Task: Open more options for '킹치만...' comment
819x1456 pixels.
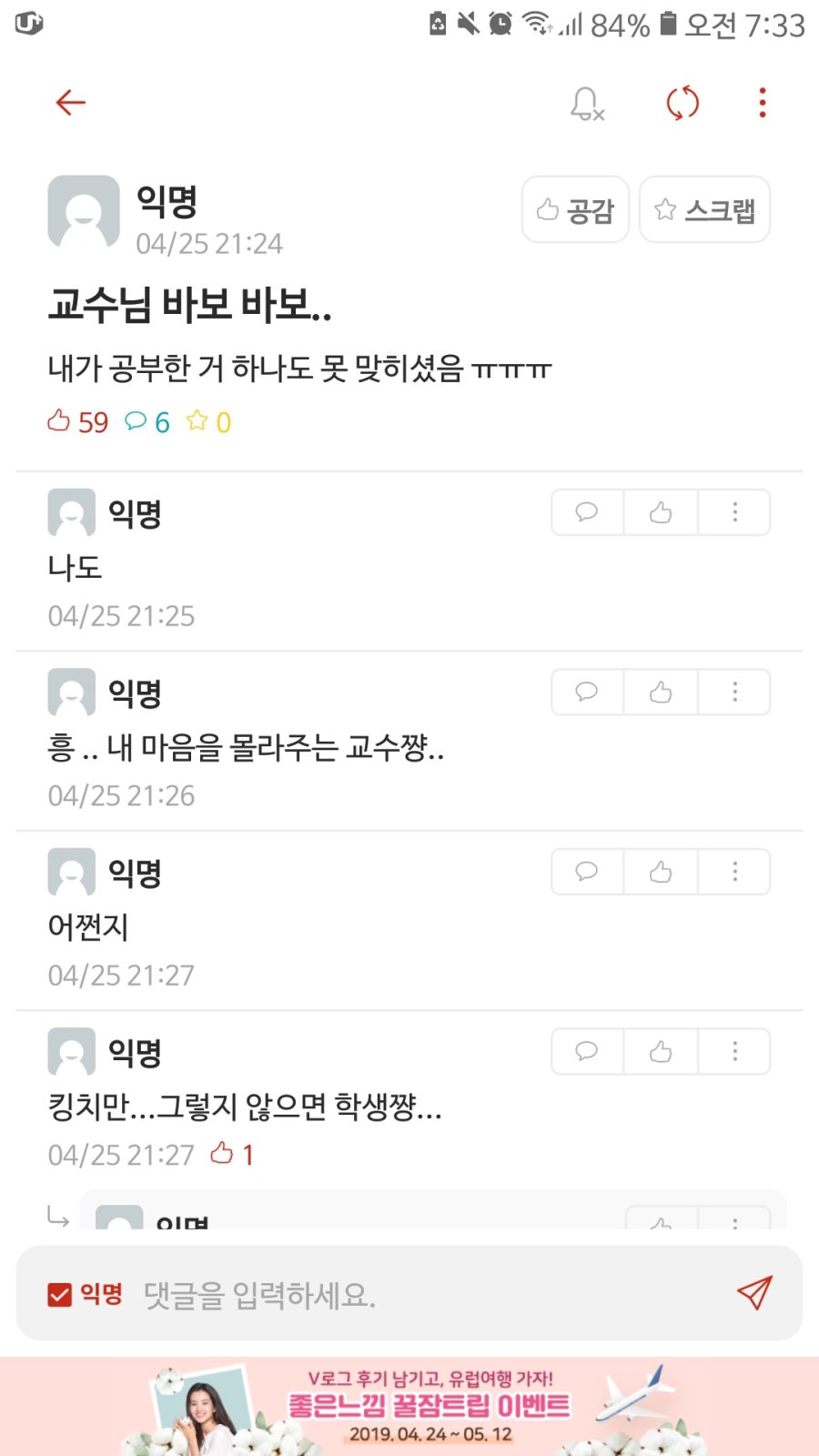Action: pyautogui.click(x=734, y=1052)
